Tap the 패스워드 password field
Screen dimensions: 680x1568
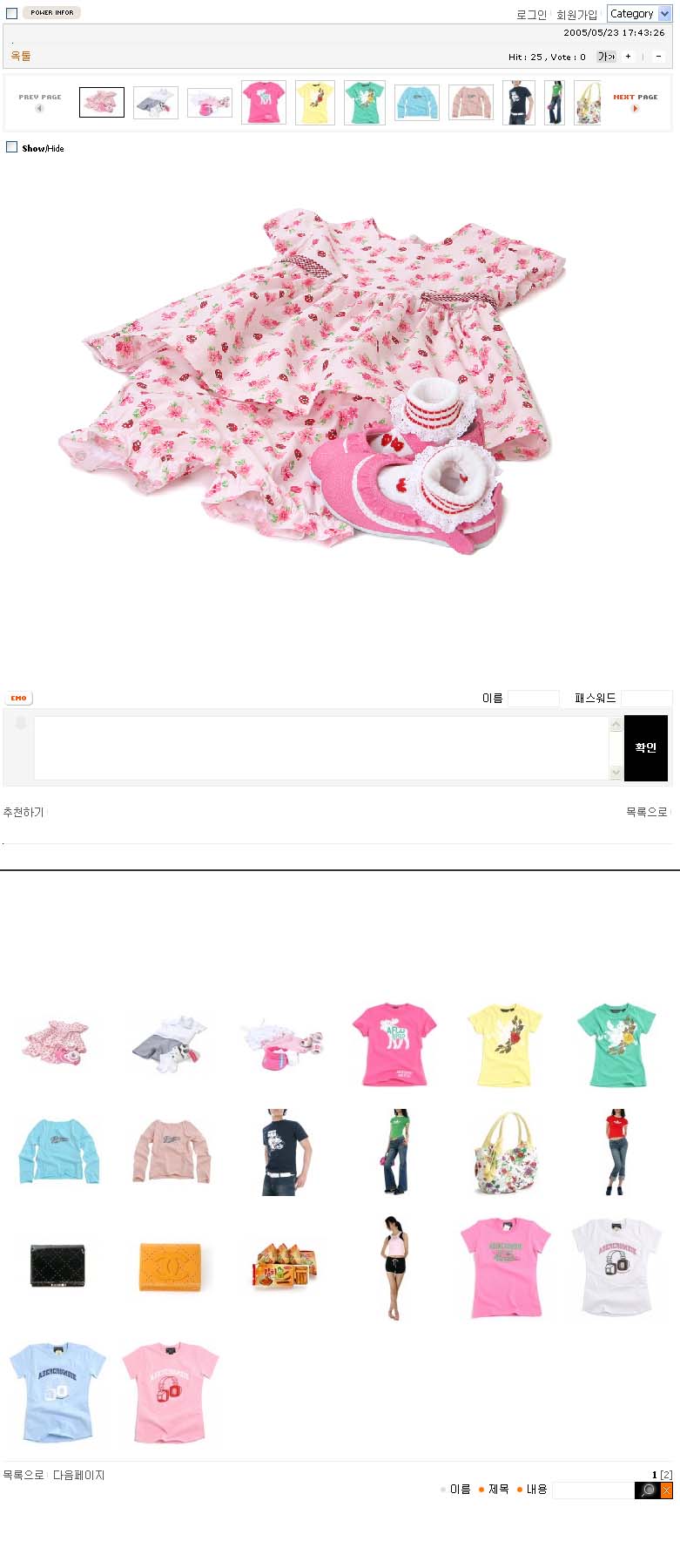tap(645, 698)
